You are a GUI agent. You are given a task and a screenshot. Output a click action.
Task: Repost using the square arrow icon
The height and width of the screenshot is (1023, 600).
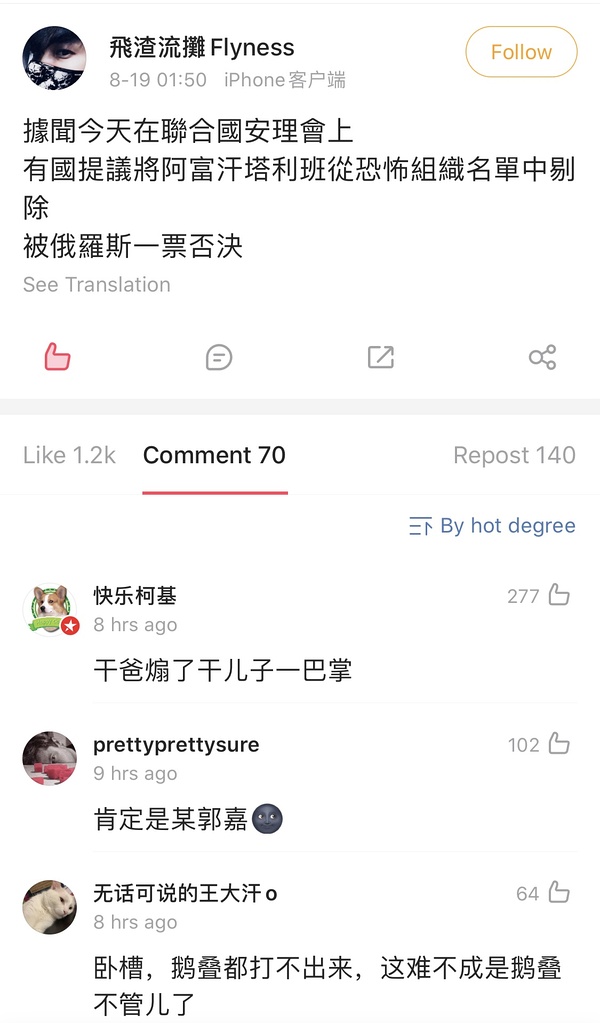pyautogui.click(x=381, y=357)
